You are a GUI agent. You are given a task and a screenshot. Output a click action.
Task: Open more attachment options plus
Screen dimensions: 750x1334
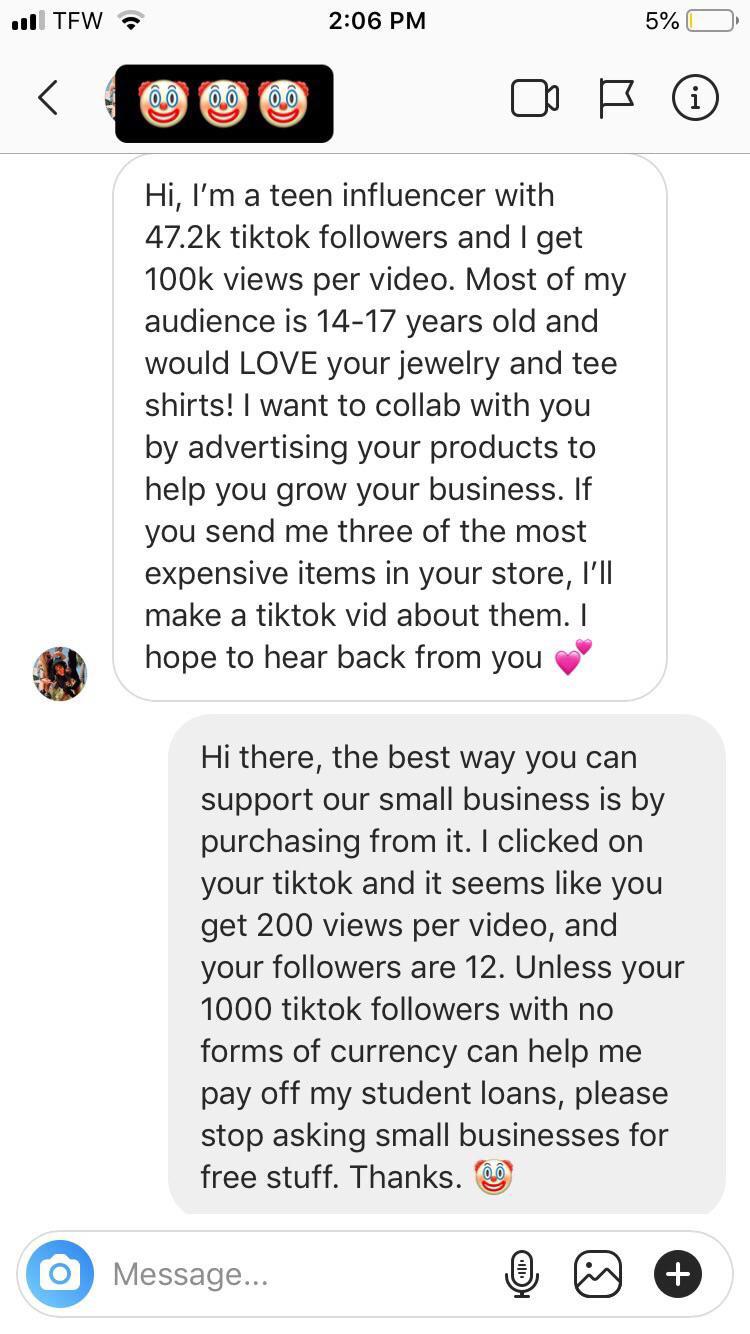pos(678,1274)
